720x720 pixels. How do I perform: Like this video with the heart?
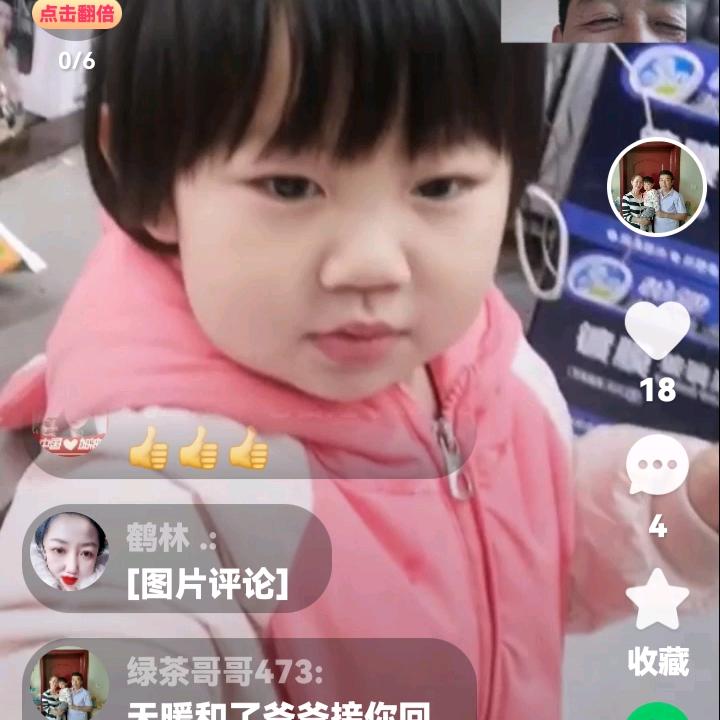point(657,329)
